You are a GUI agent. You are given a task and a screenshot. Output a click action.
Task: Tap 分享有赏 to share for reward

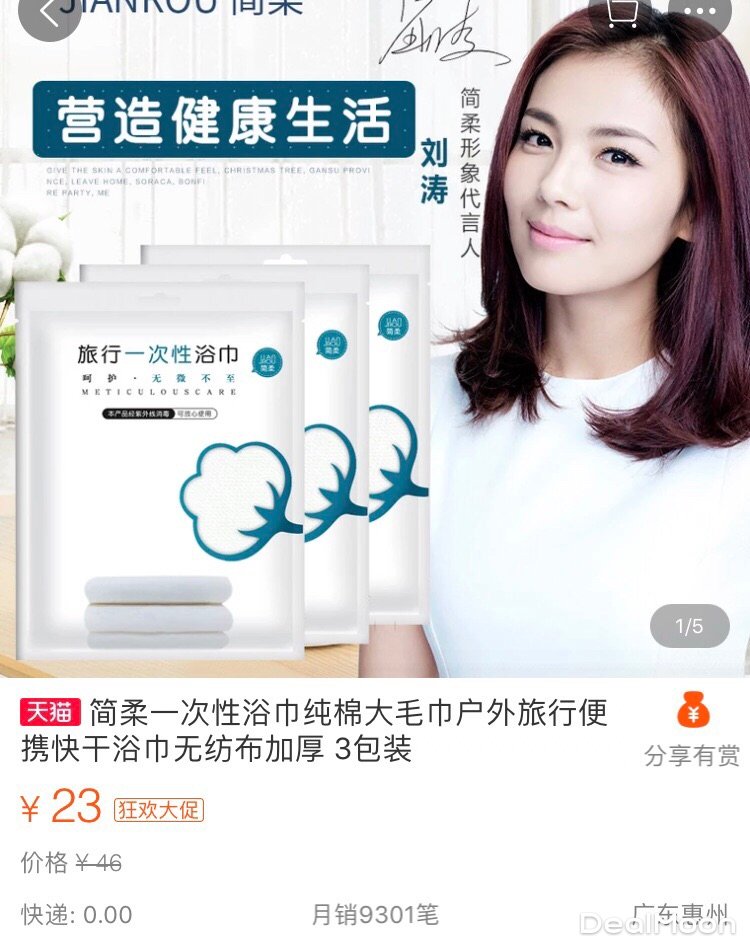[692, 731]
